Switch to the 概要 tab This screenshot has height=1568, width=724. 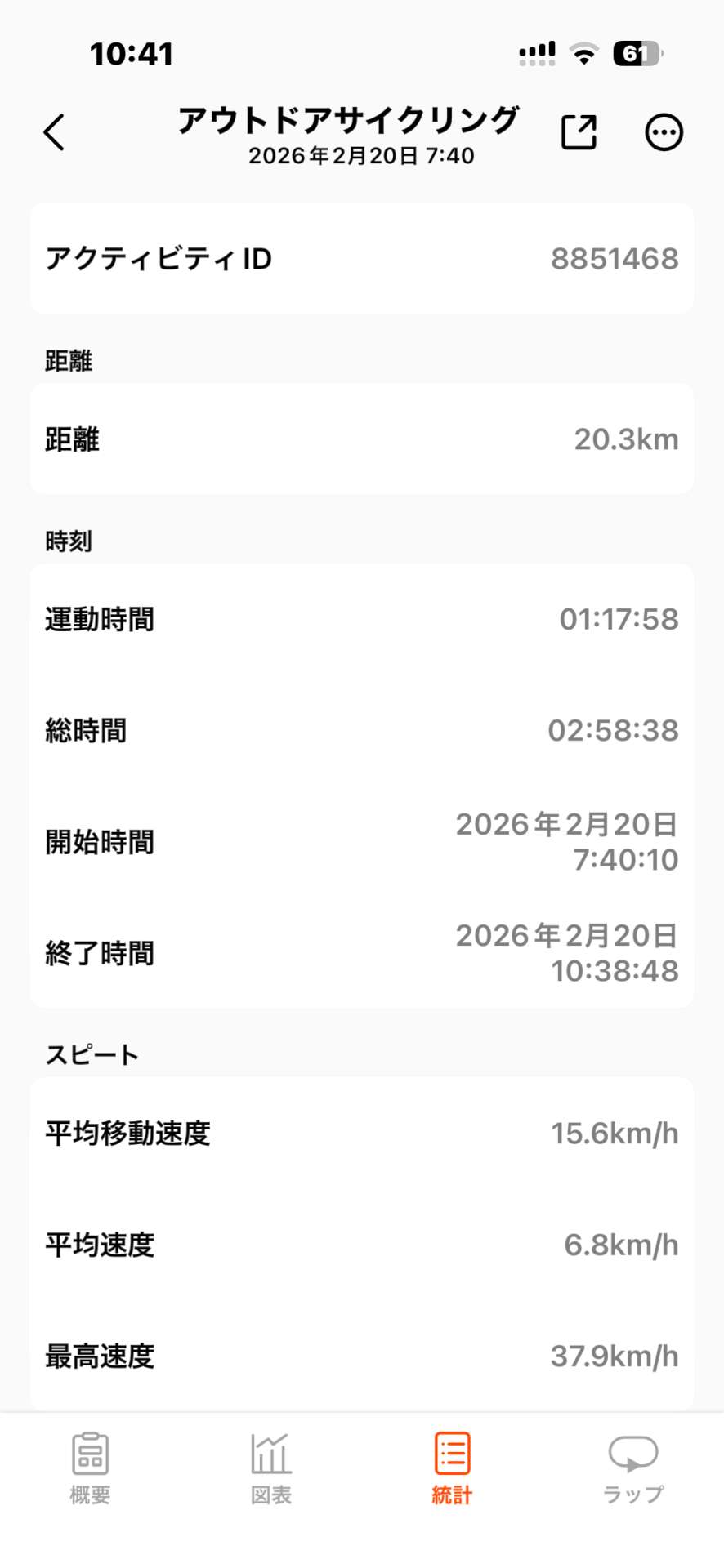(x=90, y=1467)
